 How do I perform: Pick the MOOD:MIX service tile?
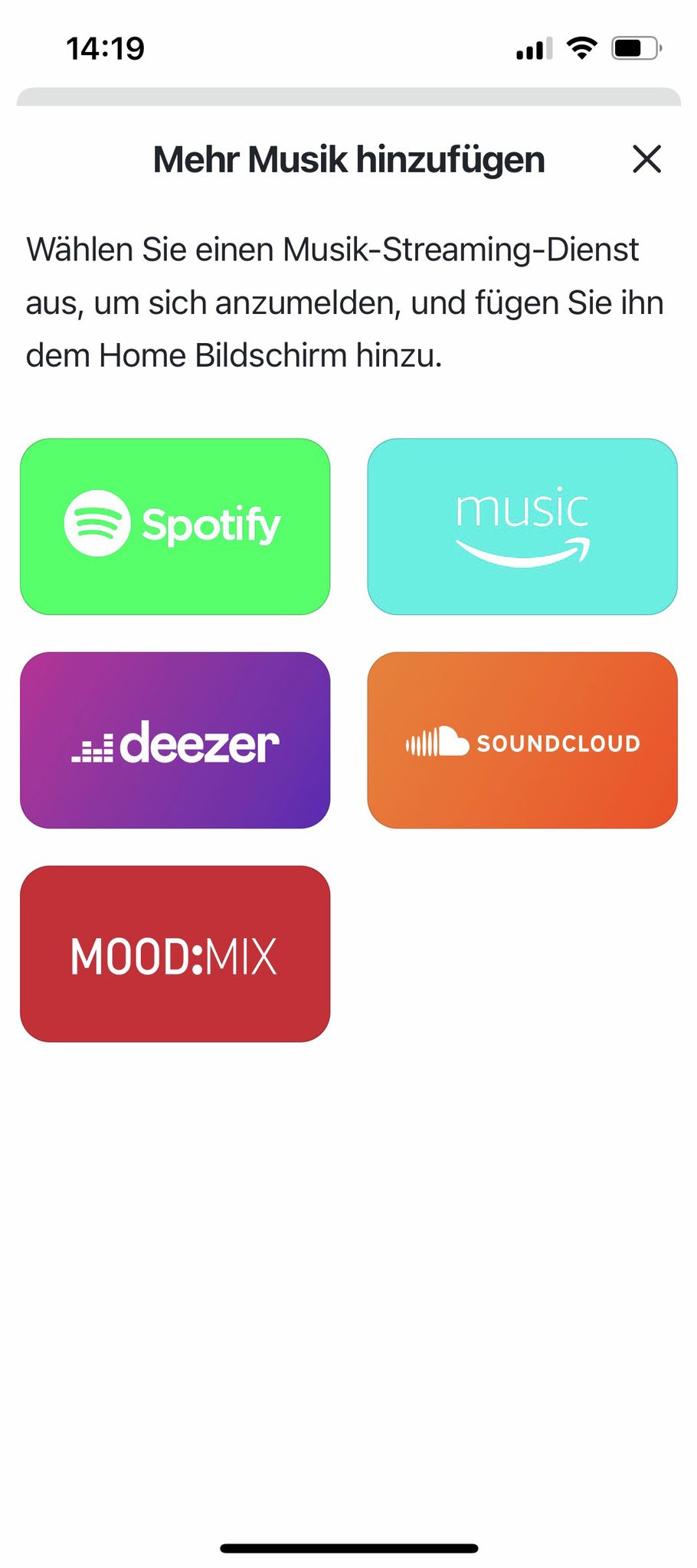pyautogui.click(x=175, y=953)
